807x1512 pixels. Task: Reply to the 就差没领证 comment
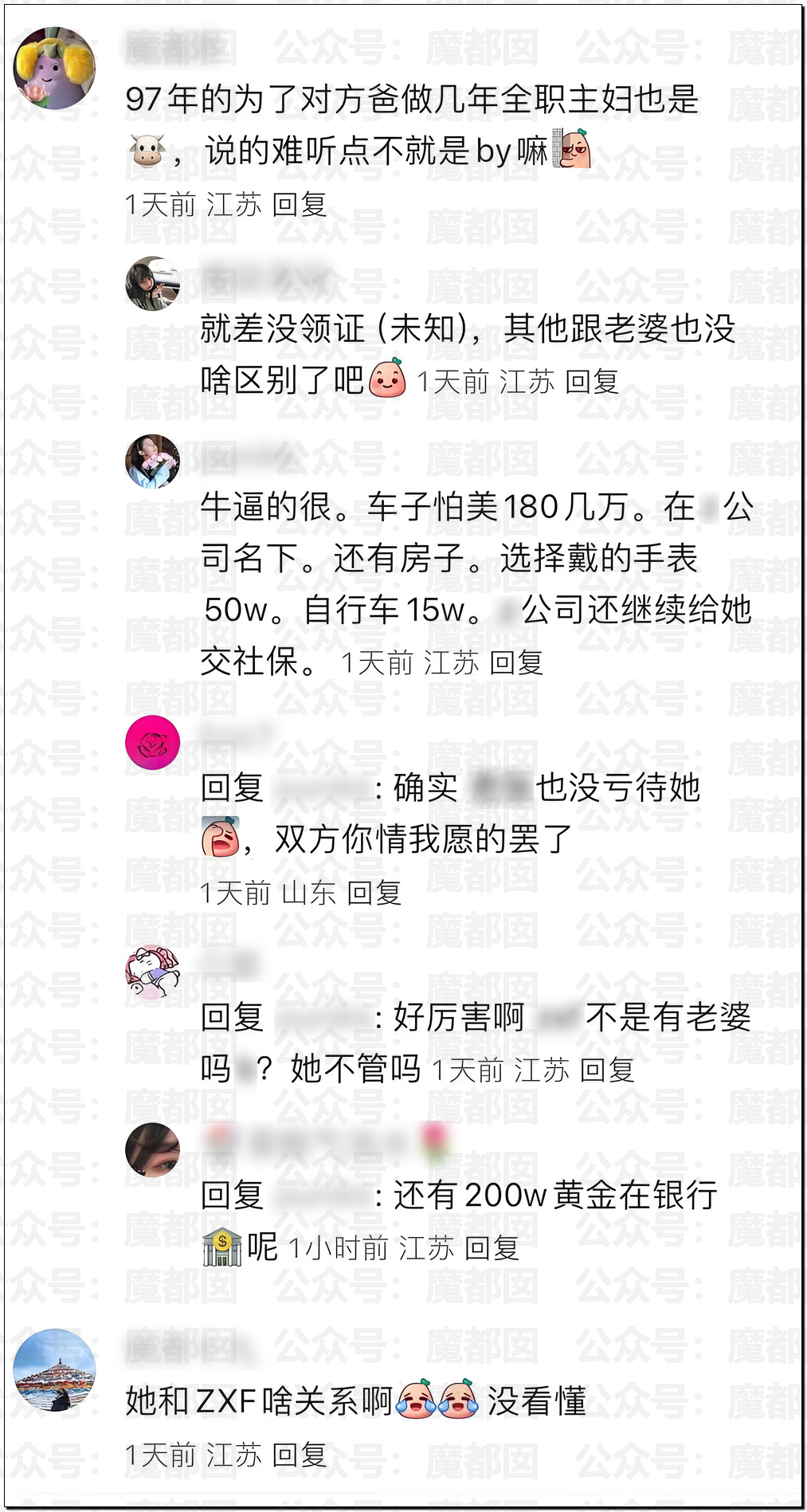(x=591, y=382)
